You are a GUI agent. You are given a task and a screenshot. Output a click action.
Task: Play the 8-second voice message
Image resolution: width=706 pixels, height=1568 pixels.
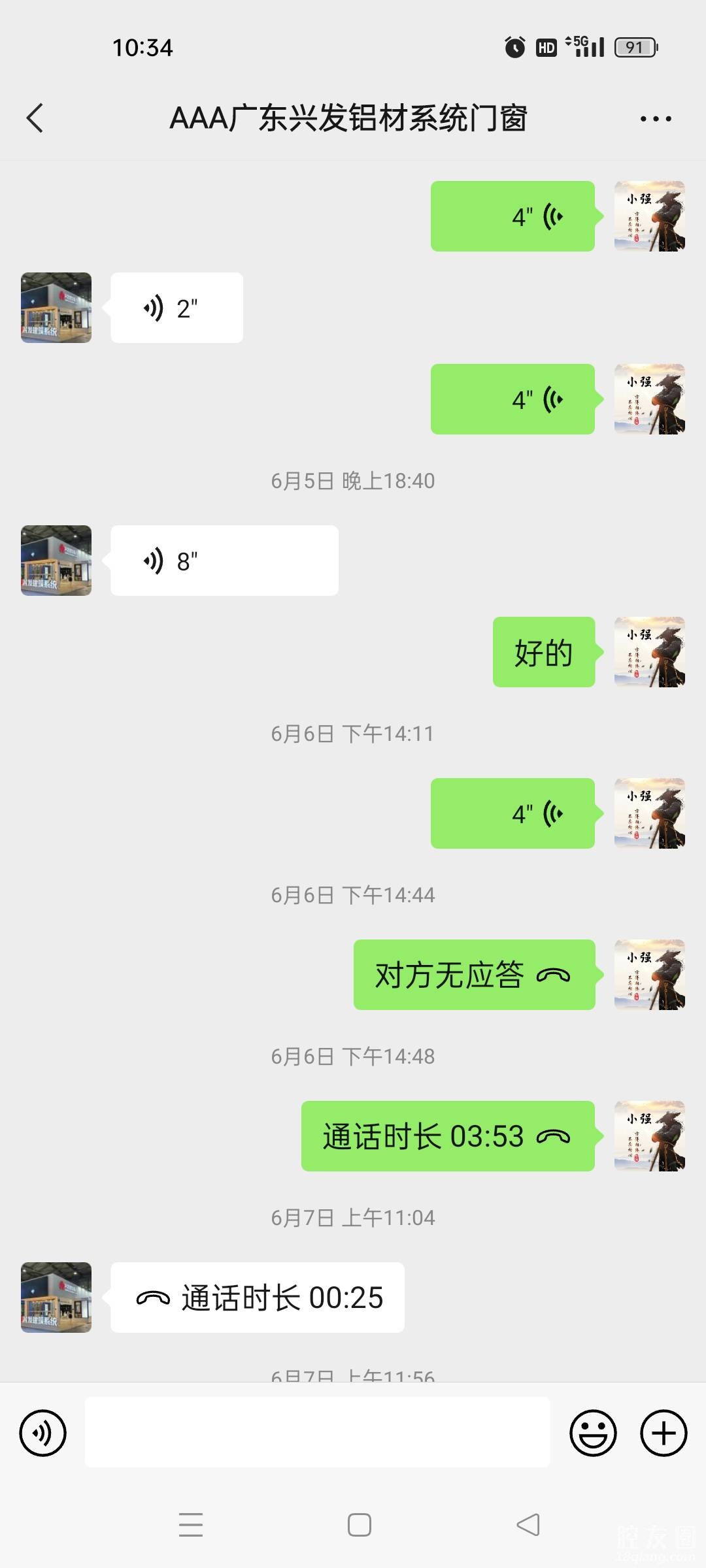tap(224, 561)
